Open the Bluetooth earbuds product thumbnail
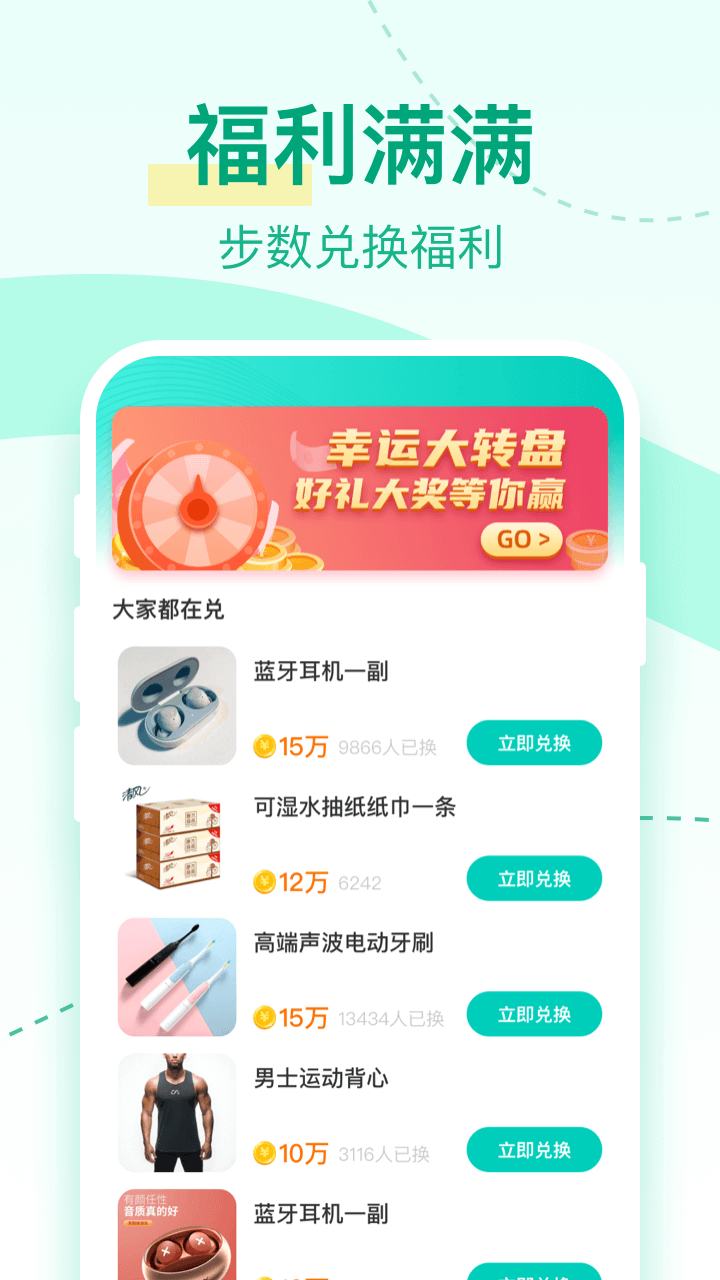The image size is (720, 1280). pyautogui.click(x=176, y=705)
